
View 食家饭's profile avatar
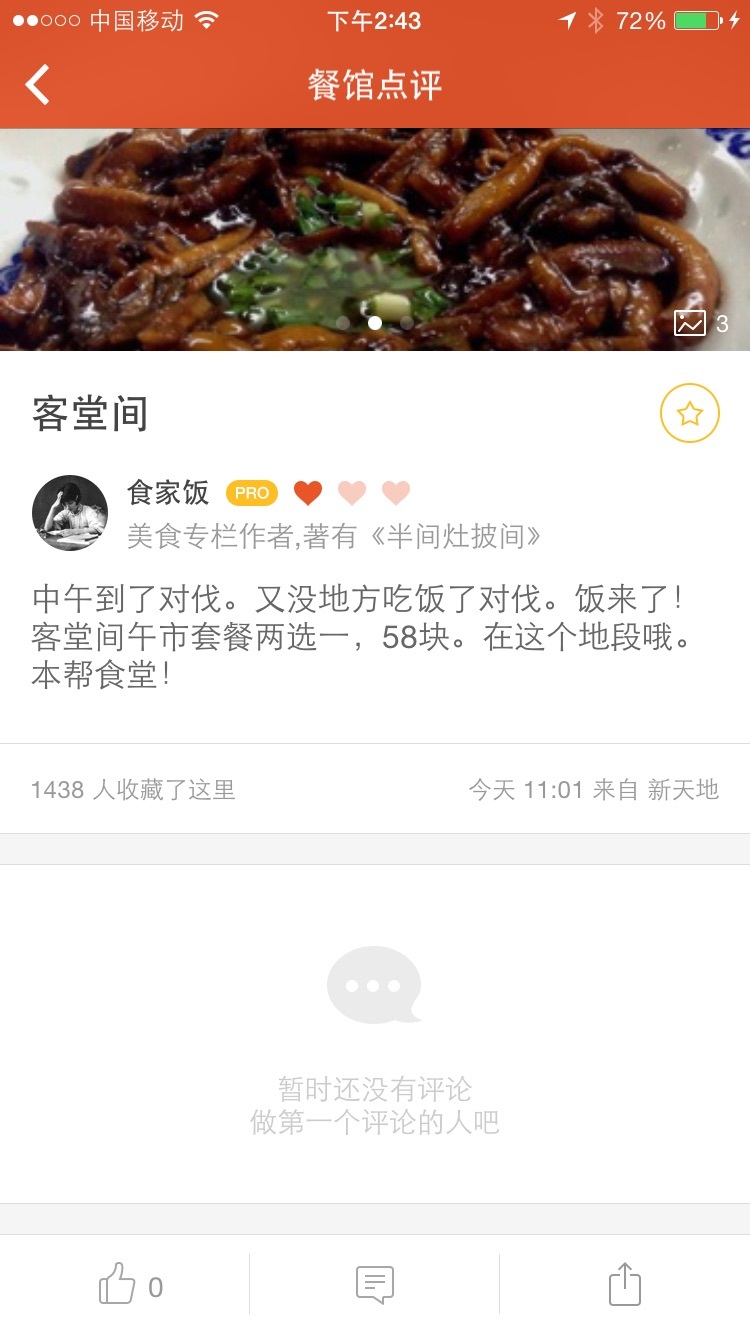click(x=70, y=513)
